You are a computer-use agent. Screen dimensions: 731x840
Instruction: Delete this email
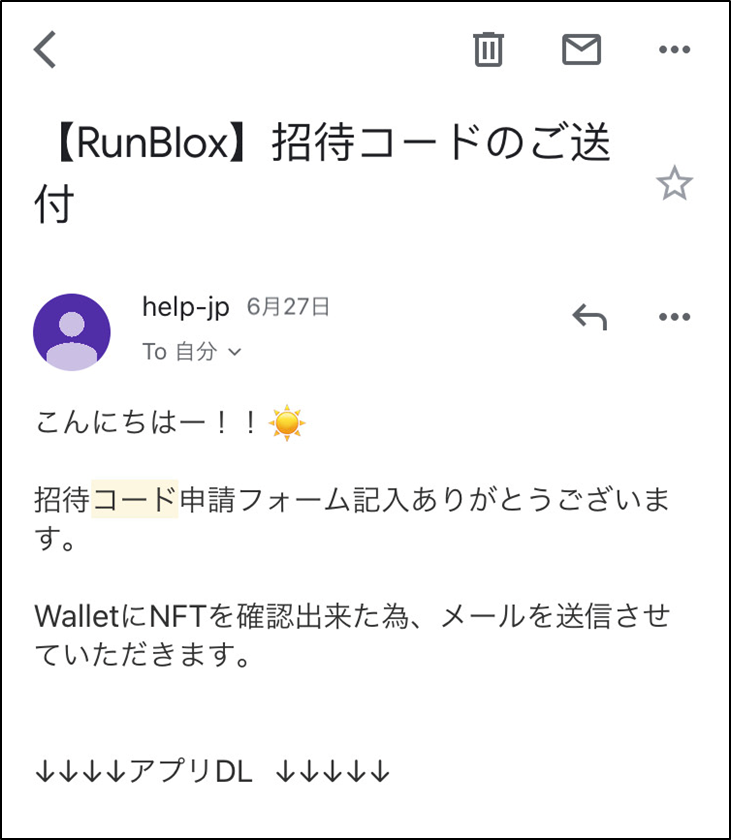pyautogui.click(x=488, y=49)
